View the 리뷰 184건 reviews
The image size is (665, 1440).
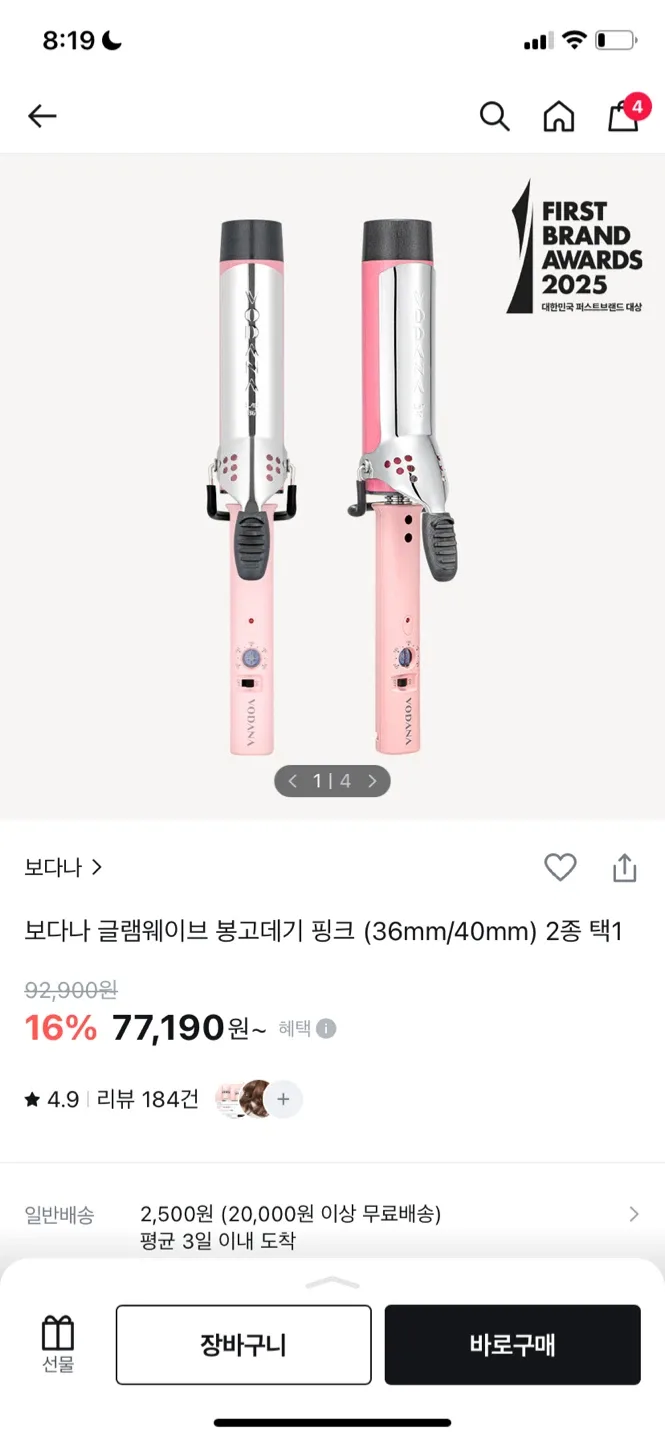click(x=148, y=1099)
